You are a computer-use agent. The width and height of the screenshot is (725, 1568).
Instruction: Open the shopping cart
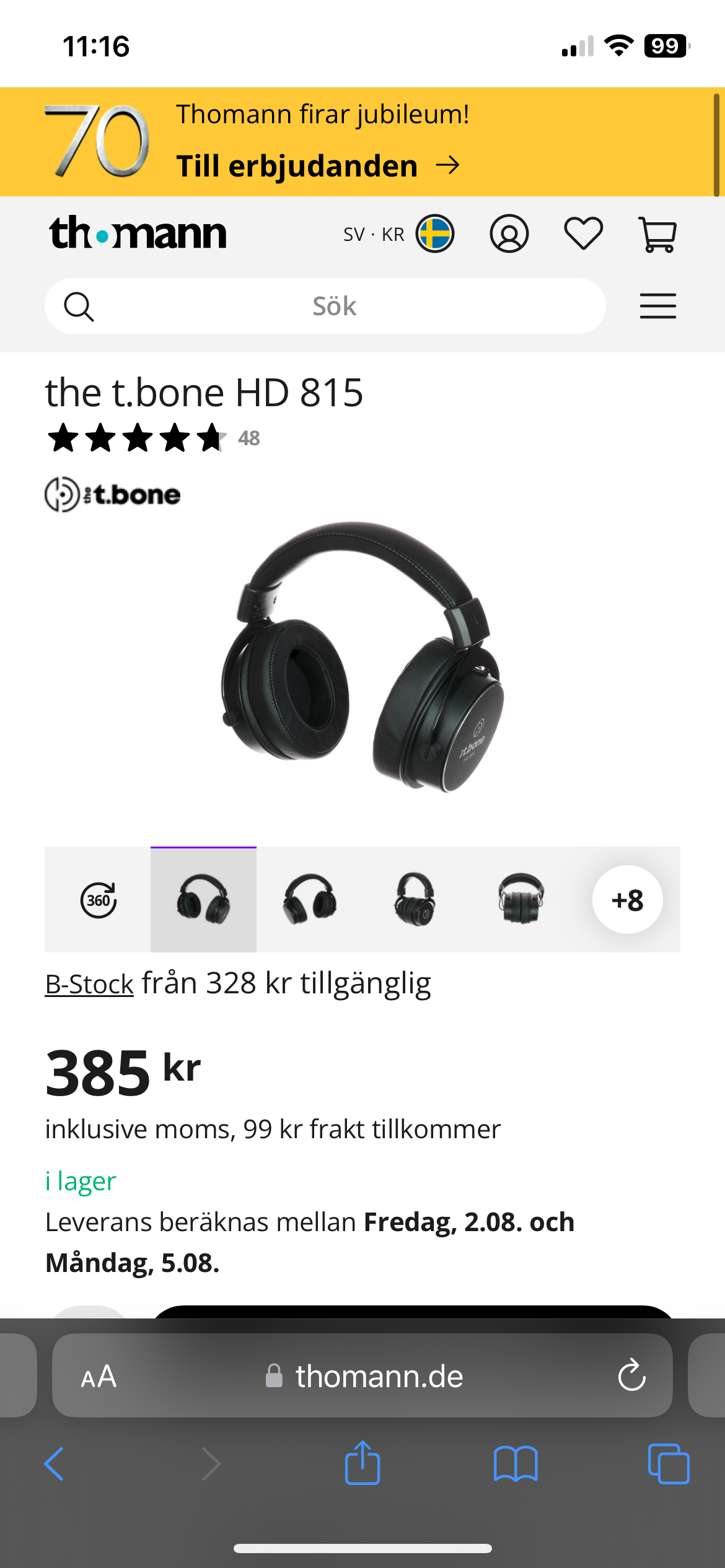click(657, 234)
